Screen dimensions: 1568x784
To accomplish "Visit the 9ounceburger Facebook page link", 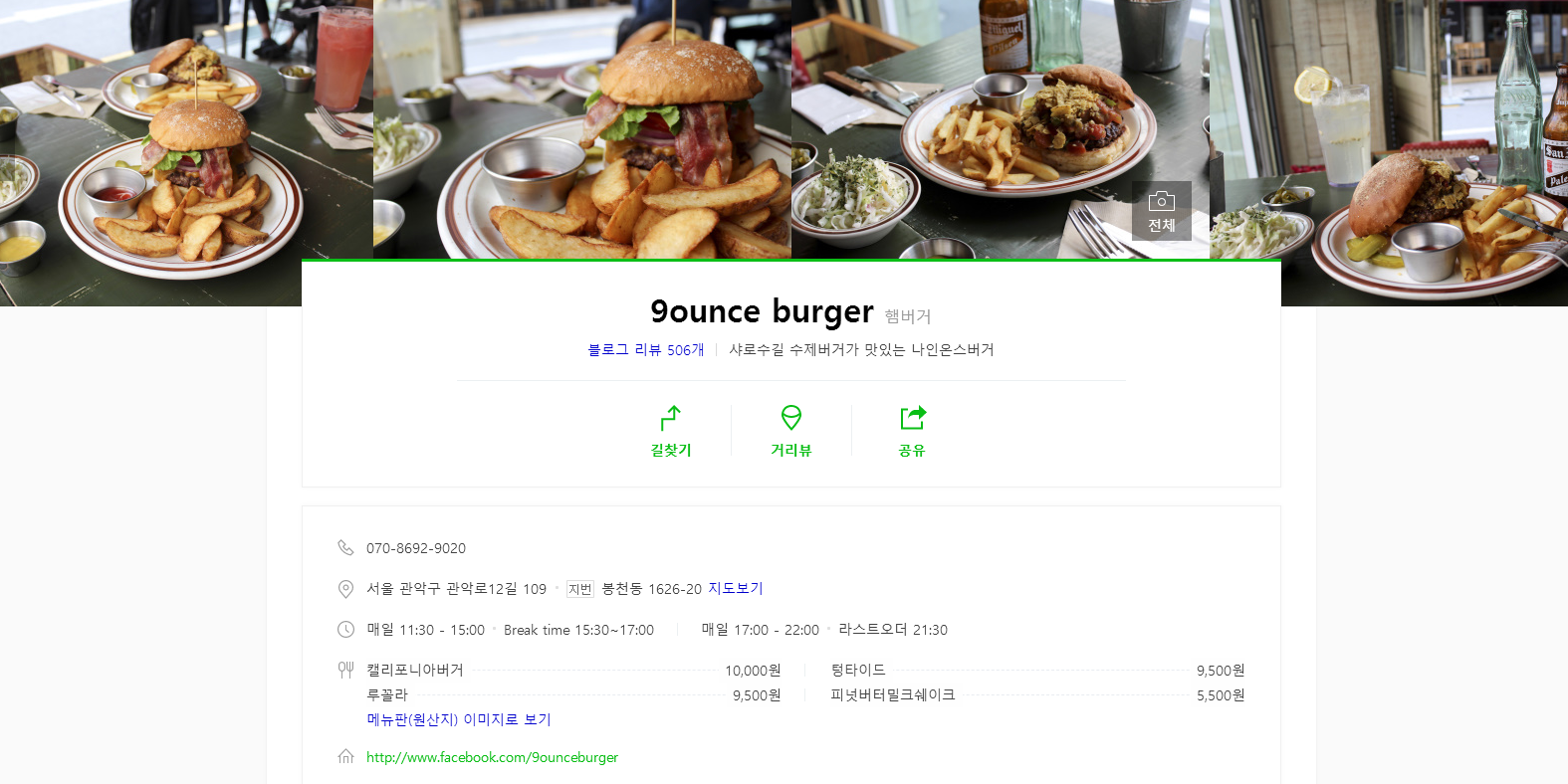I will point(492,757).
